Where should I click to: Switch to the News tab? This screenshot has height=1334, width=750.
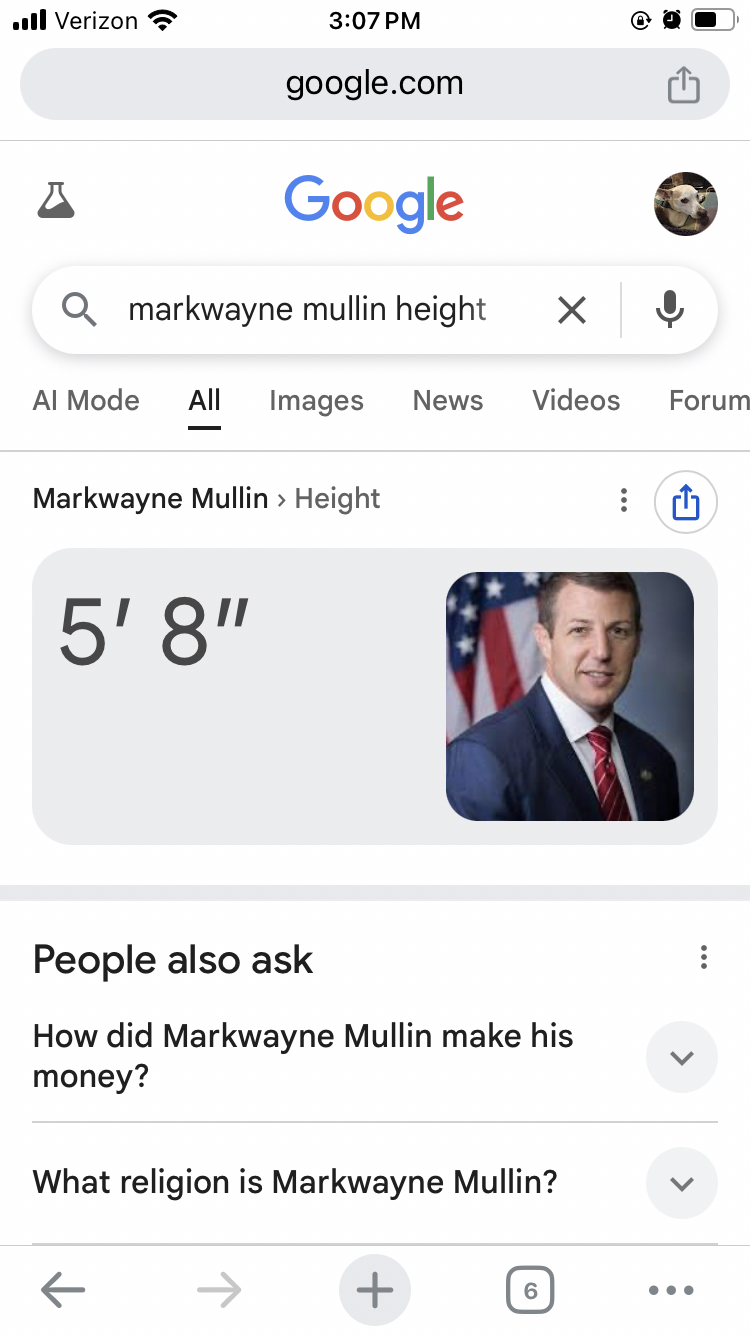point(447,401)
